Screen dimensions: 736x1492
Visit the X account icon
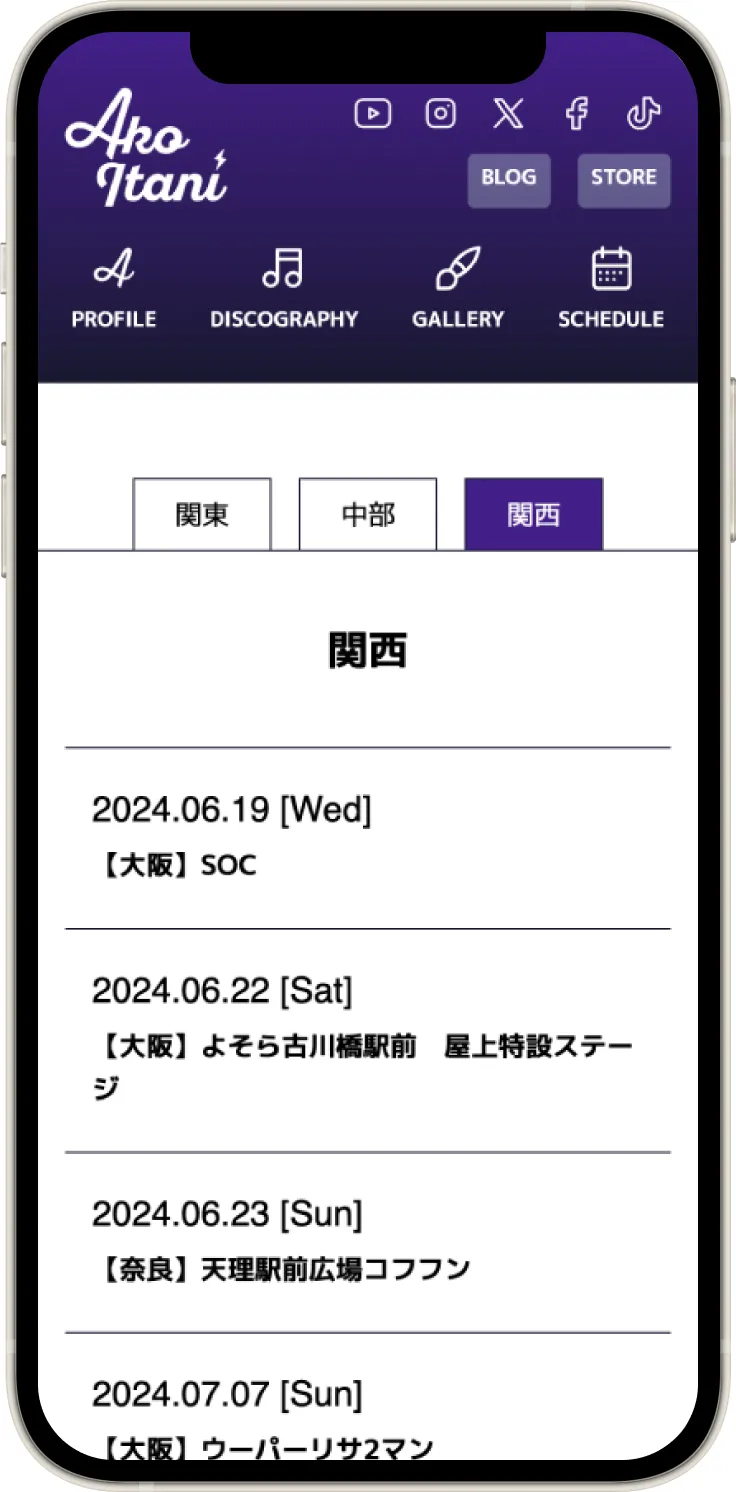pos(508,113)
